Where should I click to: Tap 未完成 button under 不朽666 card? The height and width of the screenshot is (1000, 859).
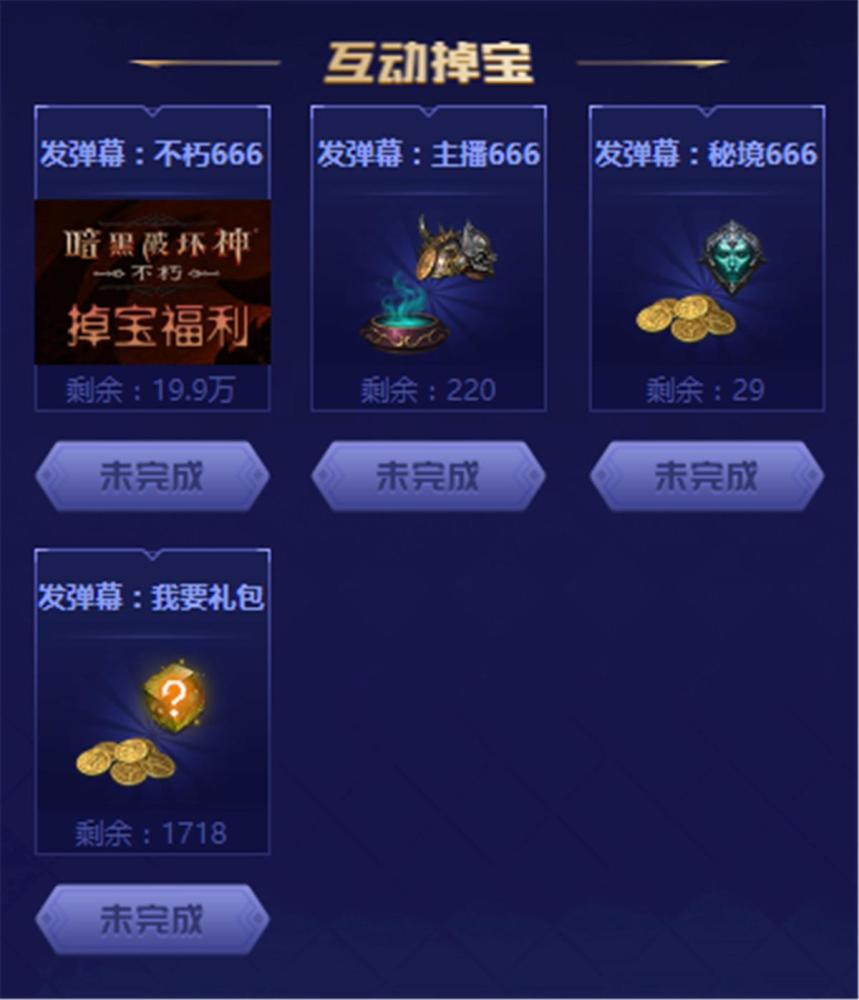(x=152, y=476)
